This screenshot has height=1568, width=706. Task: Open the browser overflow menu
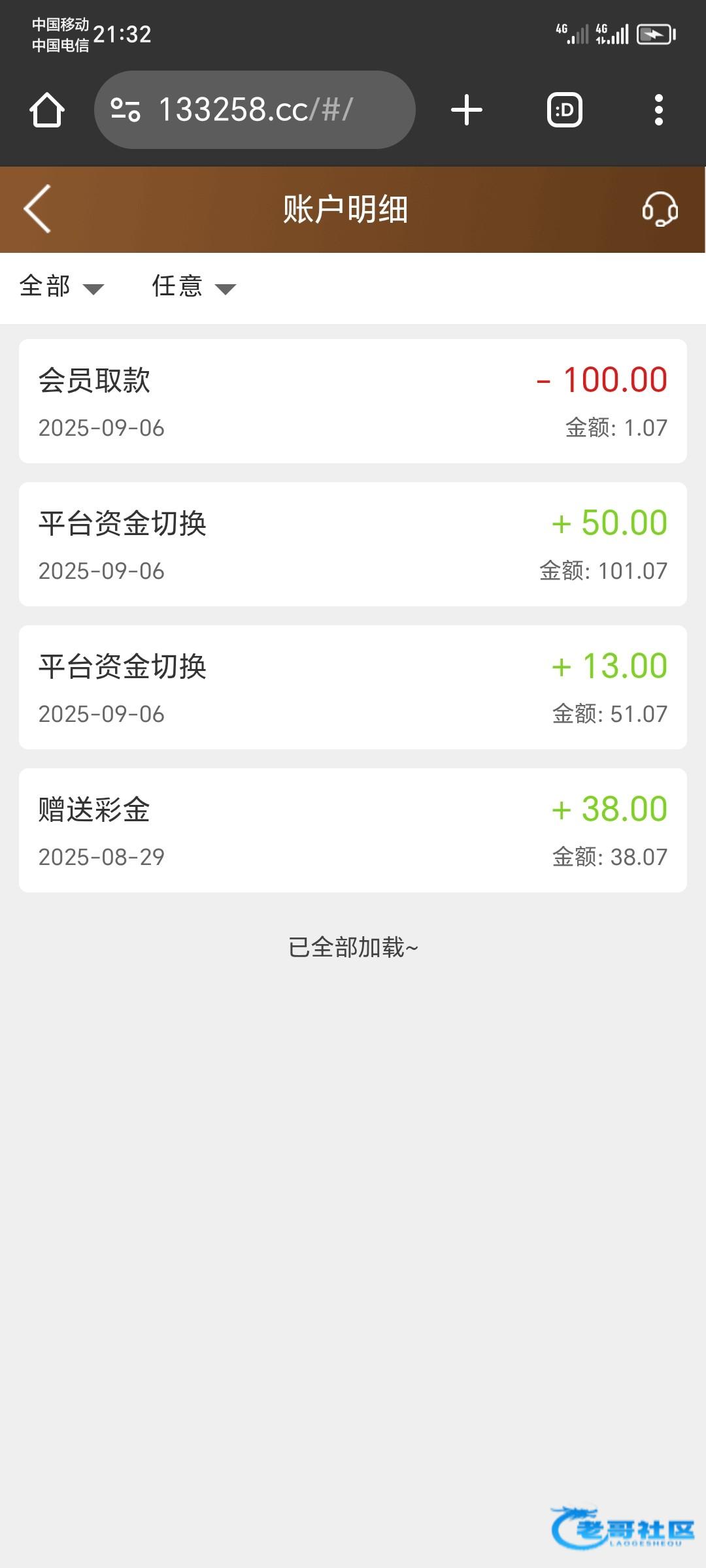tap(658, 110)
